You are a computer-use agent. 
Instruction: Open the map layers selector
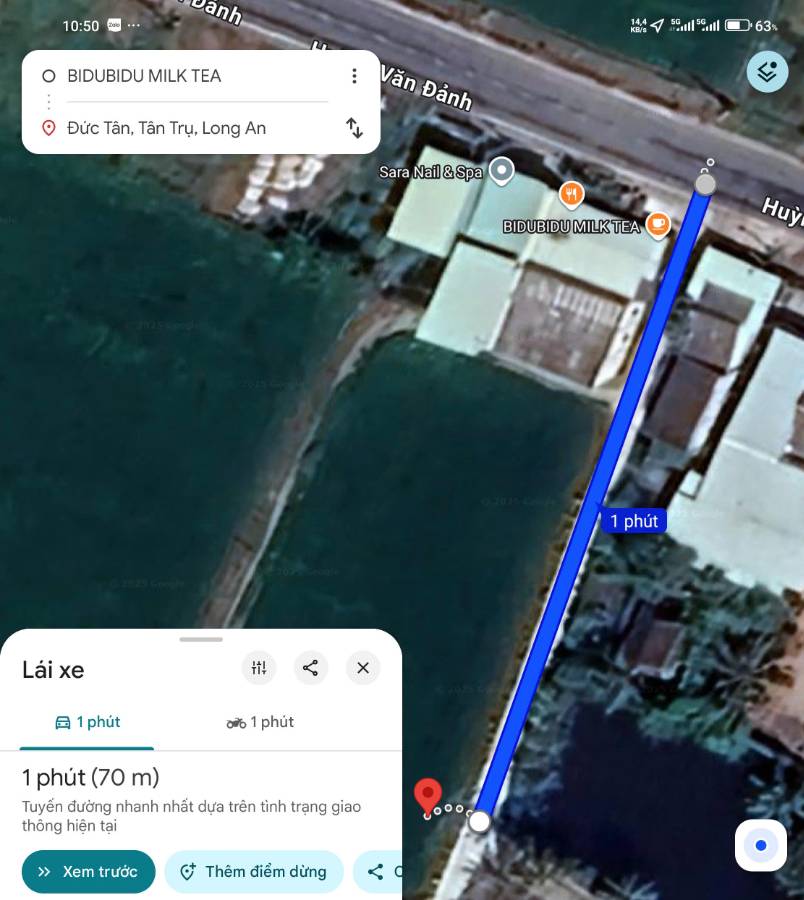(767, 72)
